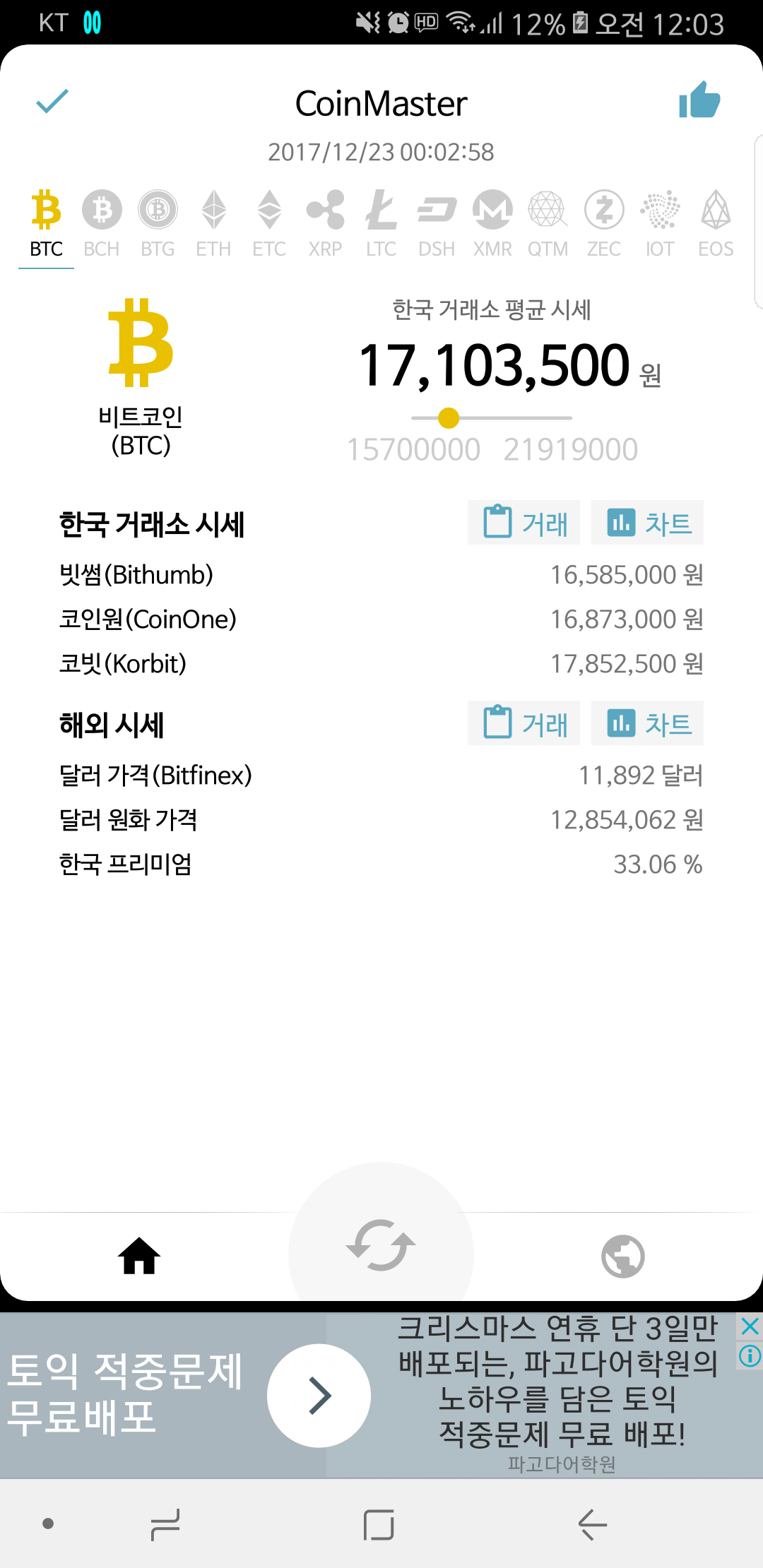Image resolution: width=763 pixels, height=1568 pixels.
Task: Open the trade (거래) button for overseas prices
Action: (523, 723)
